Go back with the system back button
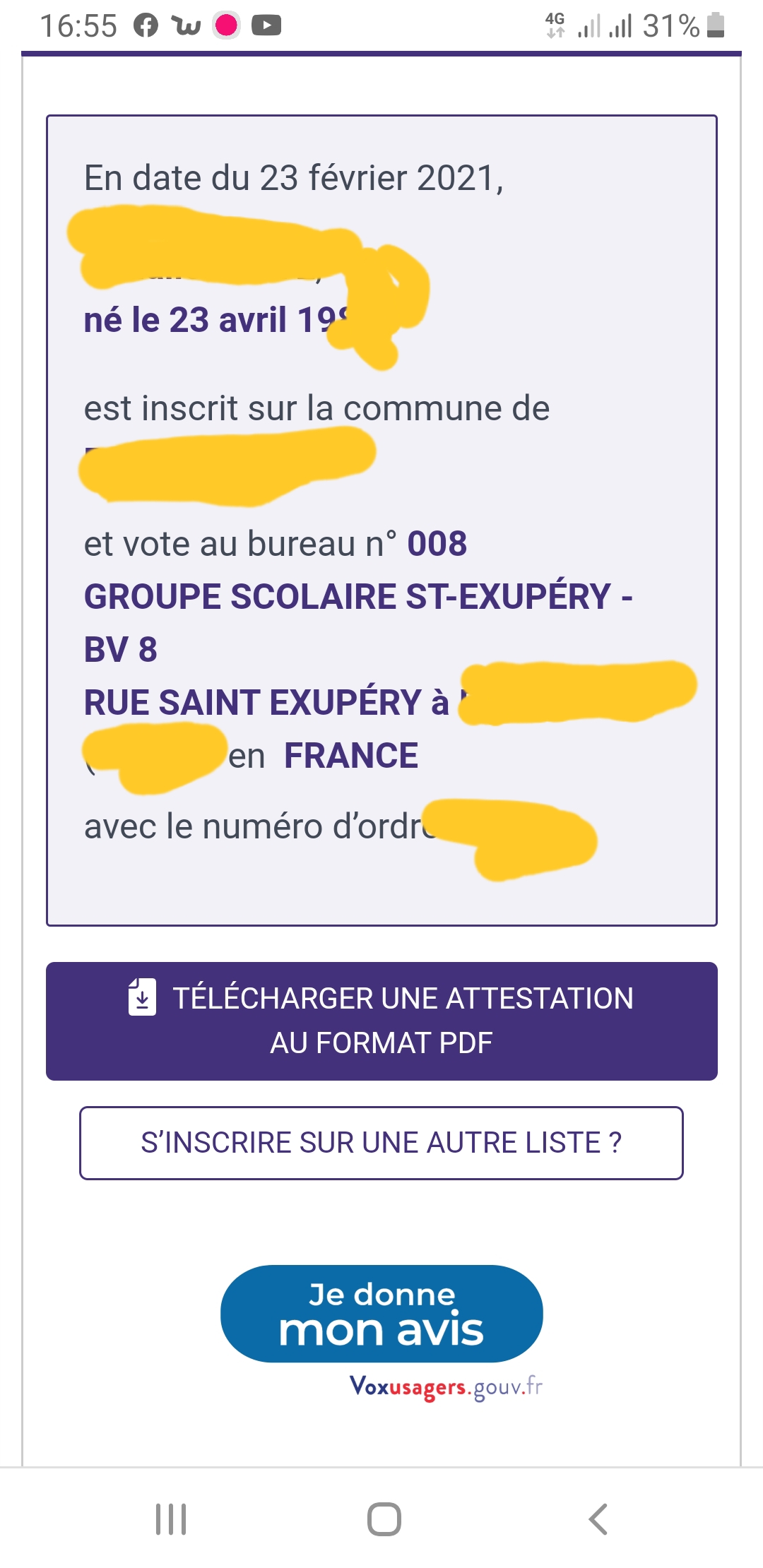Image resolution: width=763 pixels, height=1568 pixels. click(x=598, y=1519)
